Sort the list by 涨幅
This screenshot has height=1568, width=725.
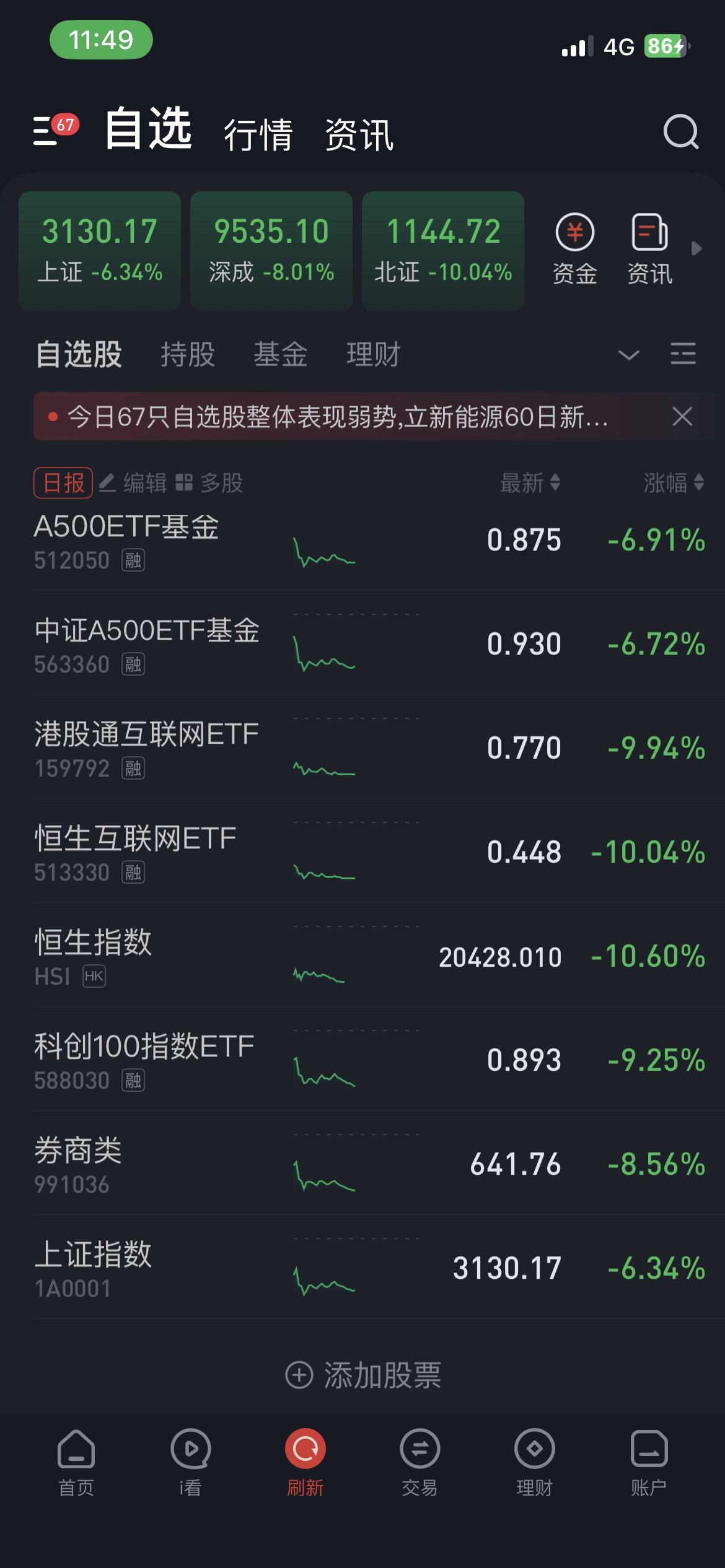tap(674, 482)
